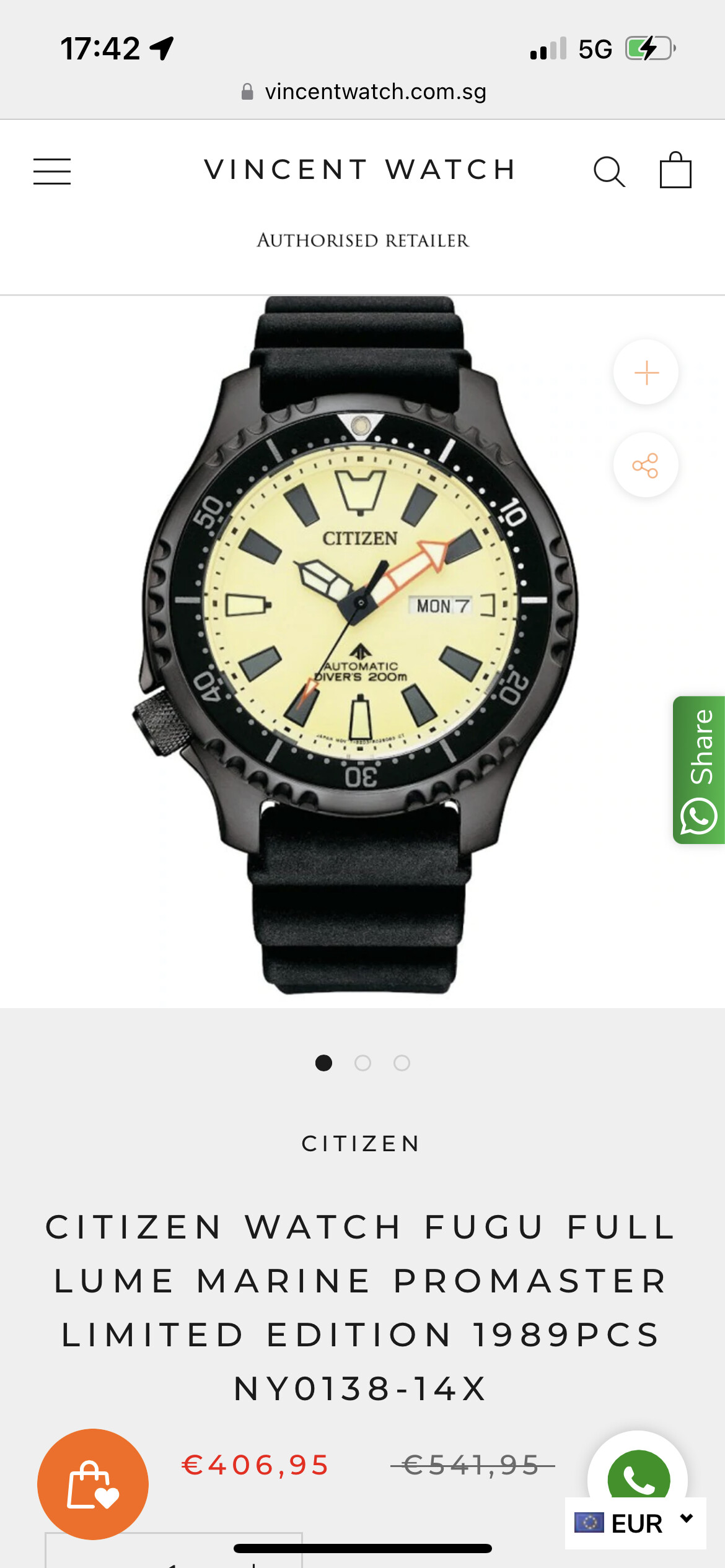Image resolution: width=725 pixels, height=1568 pixels.
Task: Jump to the second product image dot
Action: click(362, 1063)
